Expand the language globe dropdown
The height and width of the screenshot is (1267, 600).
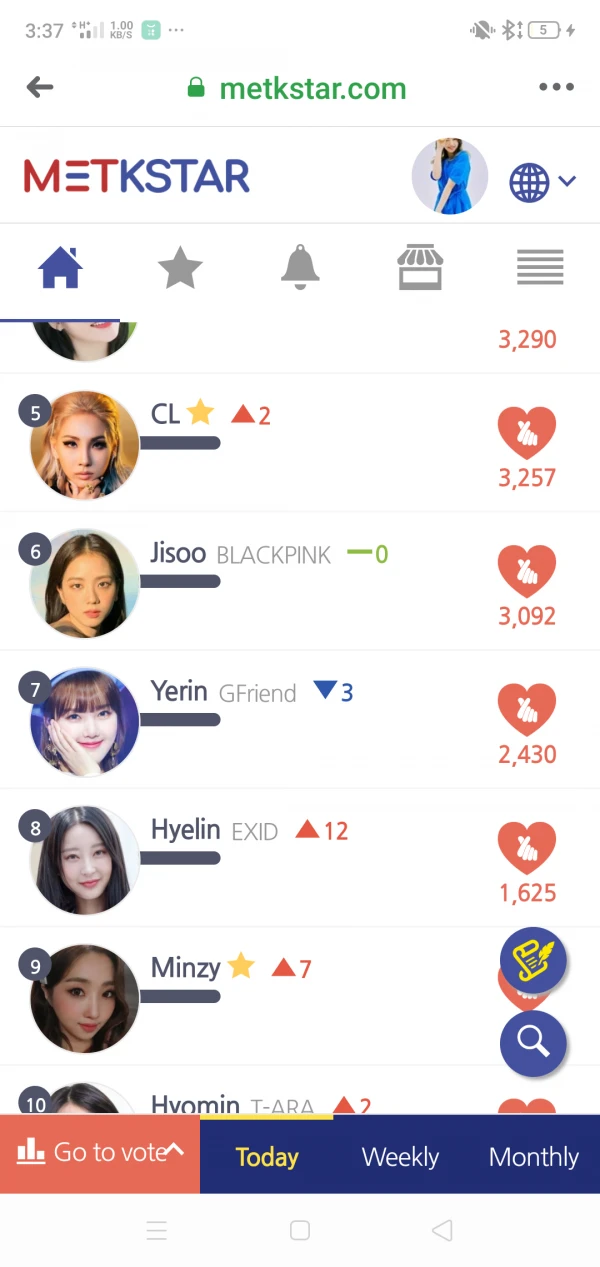pyautogui.click(x=543, y=182)
